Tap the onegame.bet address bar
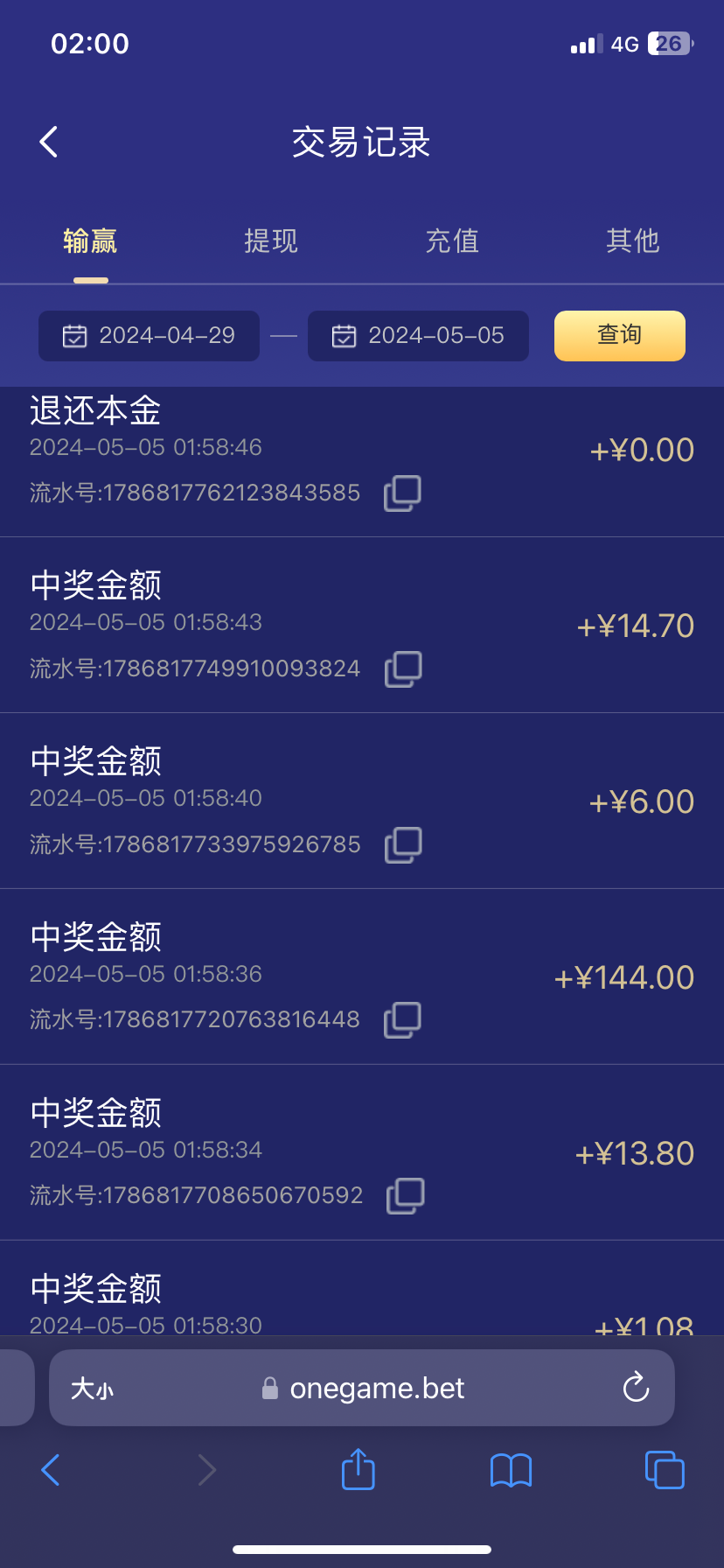This screenshot has height=1568, width=724. click(376, 1389)
